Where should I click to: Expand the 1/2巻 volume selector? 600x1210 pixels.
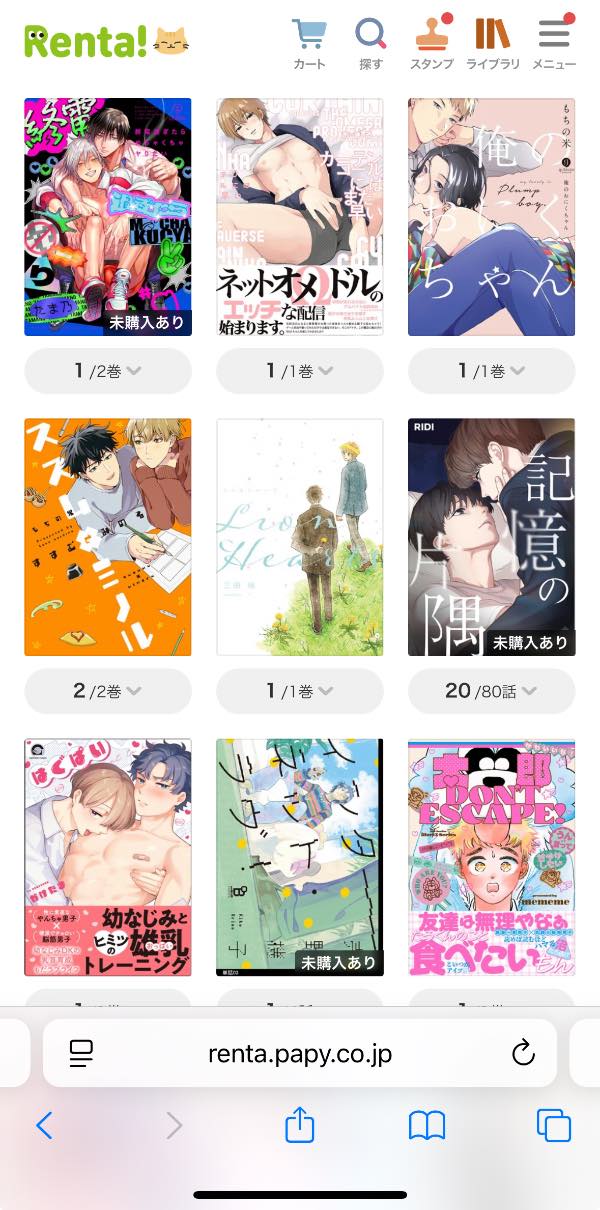click(108, 371)
